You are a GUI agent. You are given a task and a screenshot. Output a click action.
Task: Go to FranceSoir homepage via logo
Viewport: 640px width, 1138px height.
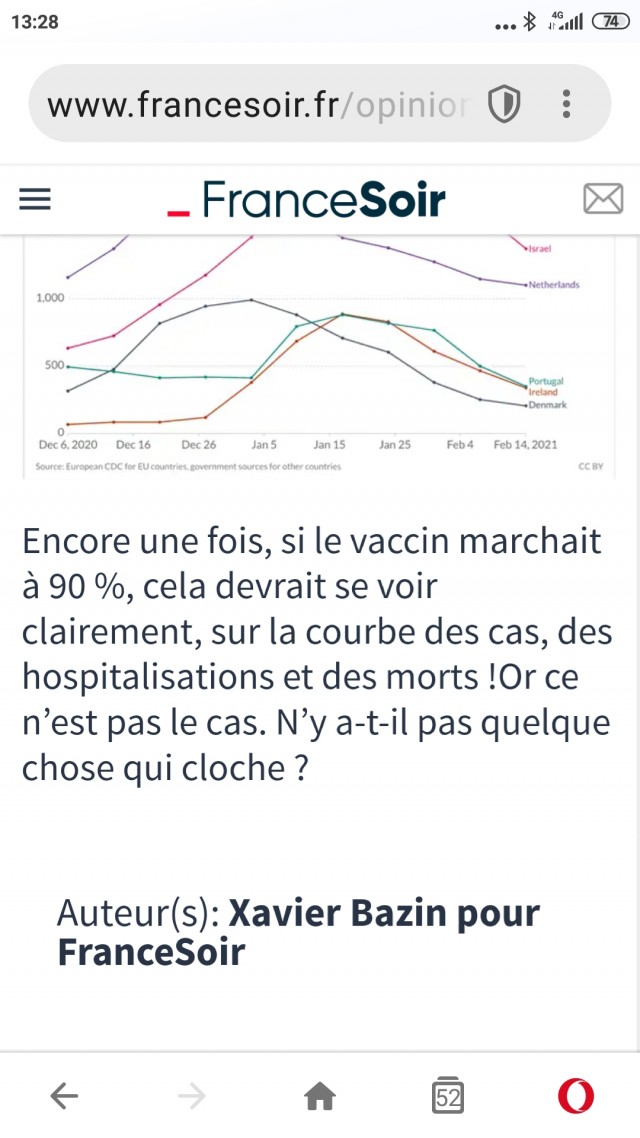pos(306,200)
